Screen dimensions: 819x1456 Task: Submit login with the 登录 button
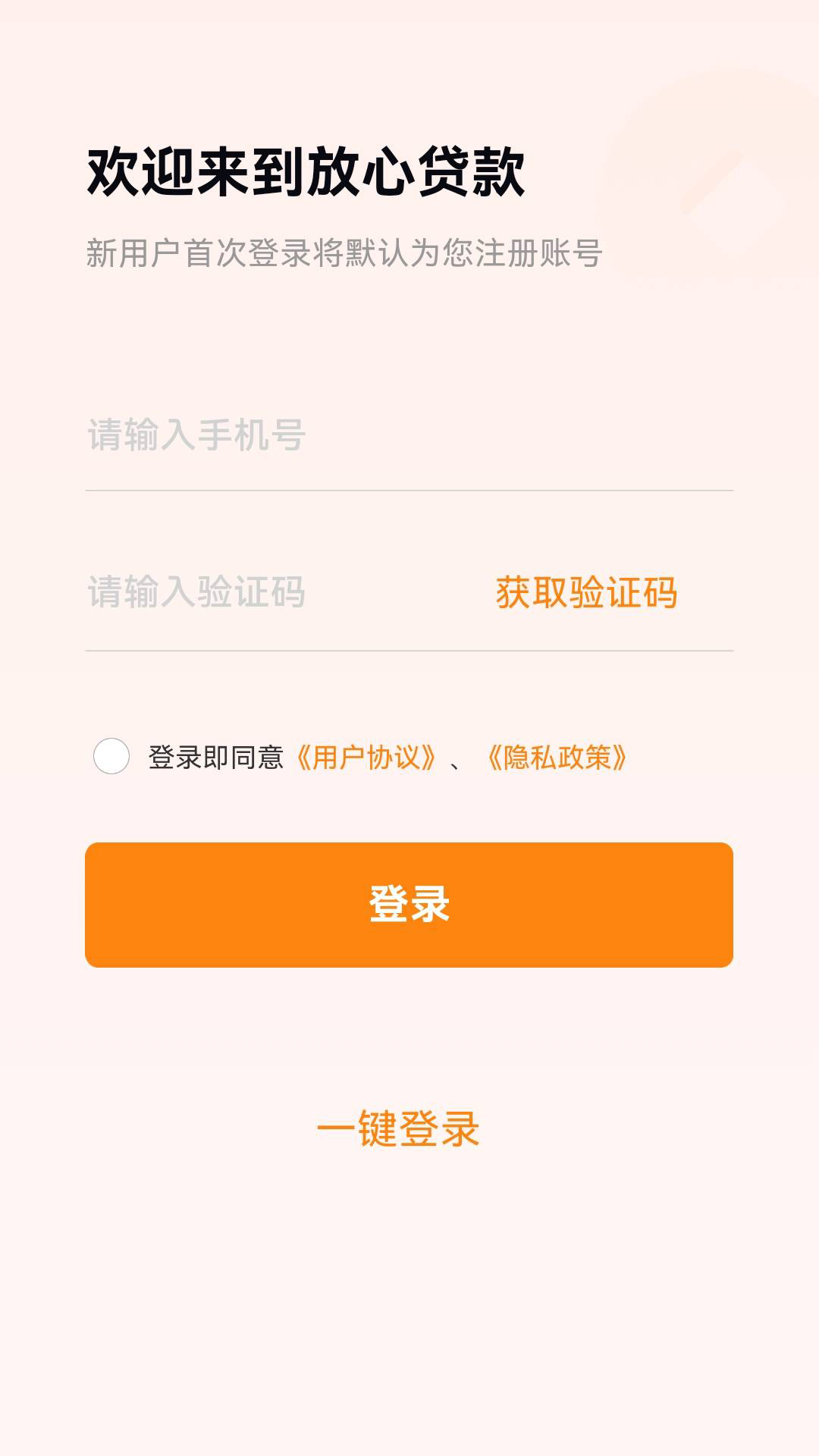pos(409,904)
